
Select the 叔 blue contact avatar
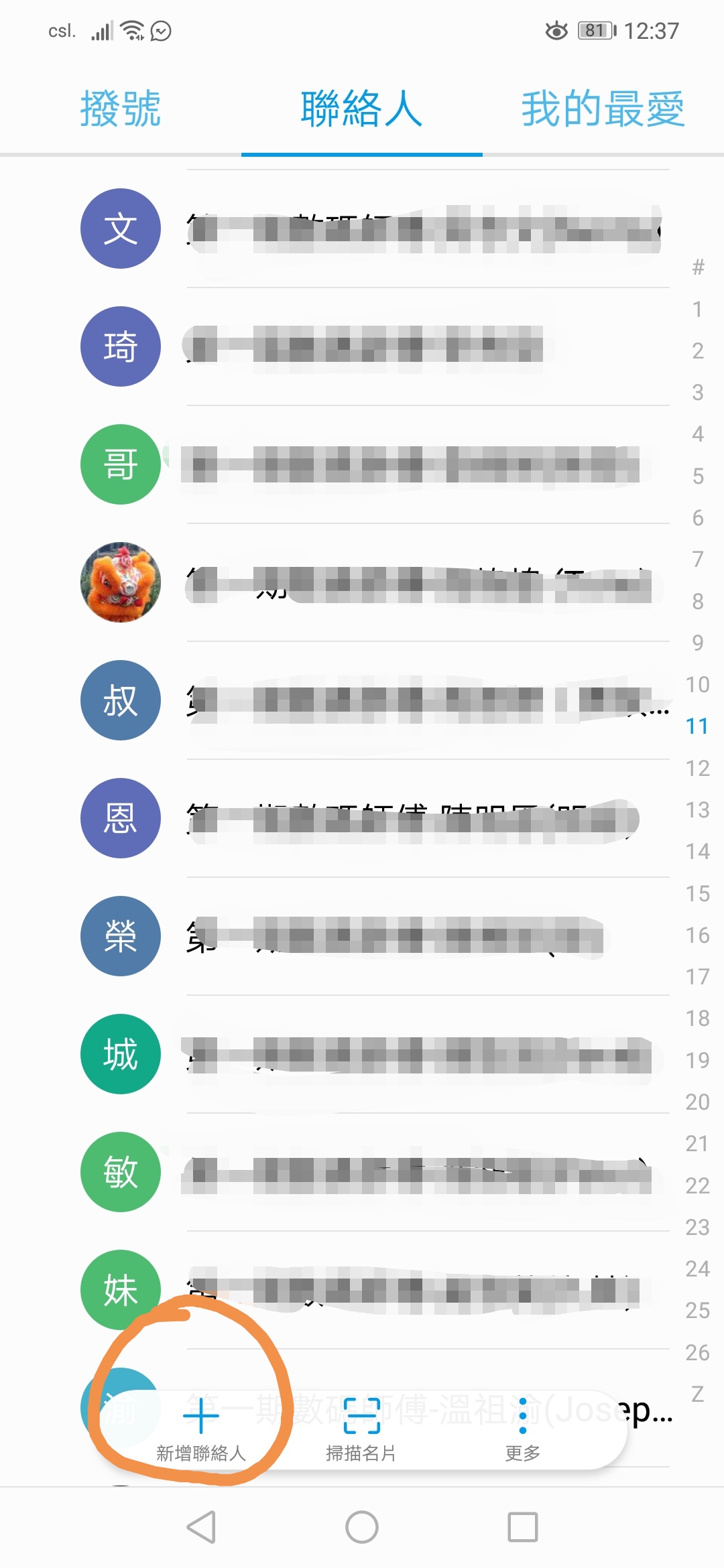119,700
